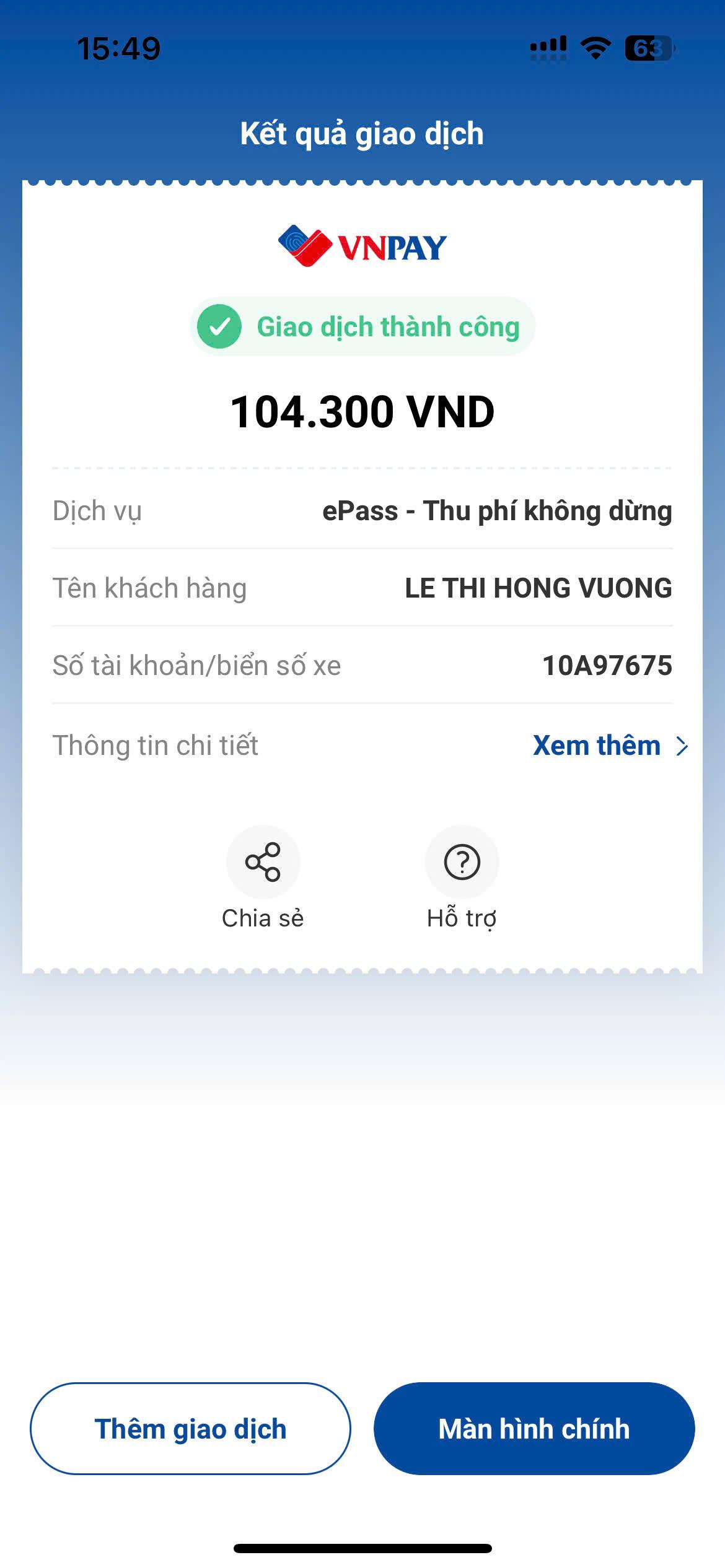Share the transaction receipt via Chia sẻ
Screen dimensions: 725x1568
click(x=263, y=862)
